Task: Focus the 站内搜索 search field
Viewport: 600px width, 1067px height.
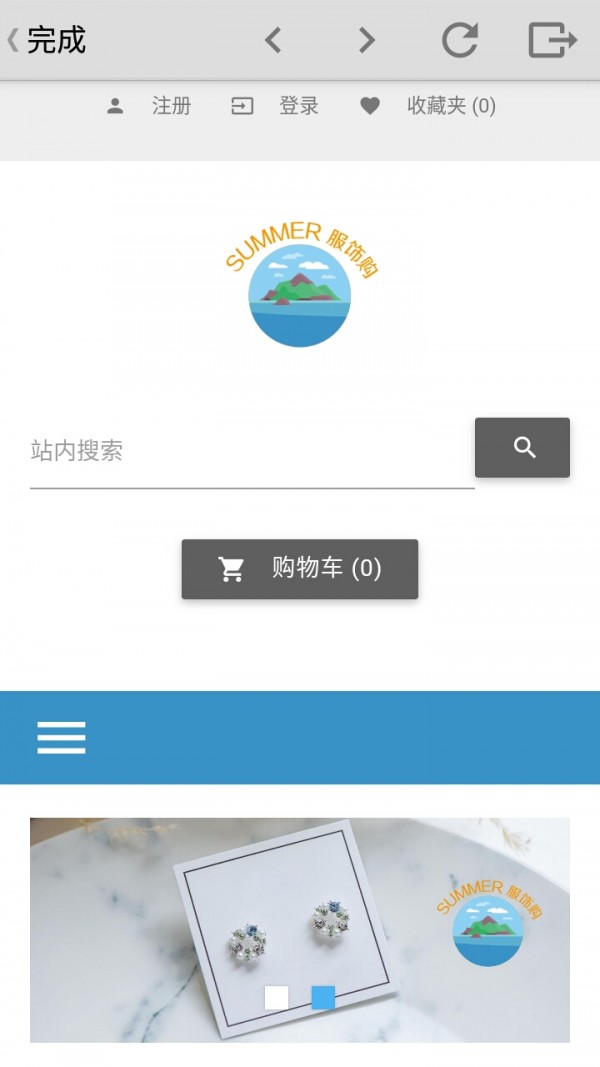Action: pyautogui.click(x=250, y=451)
